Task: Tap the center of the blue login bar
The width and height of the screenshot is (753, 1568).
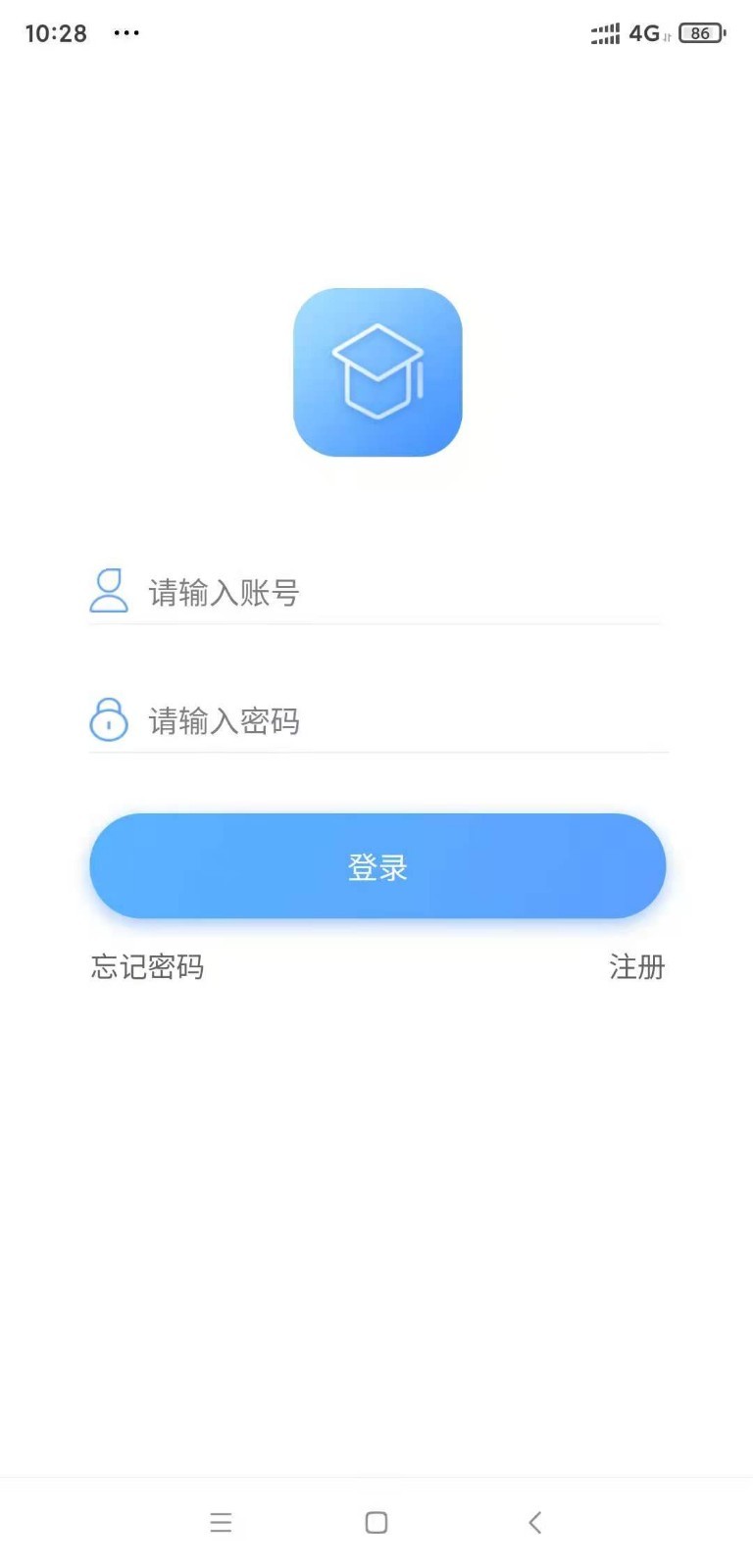Action: (376, 865)
